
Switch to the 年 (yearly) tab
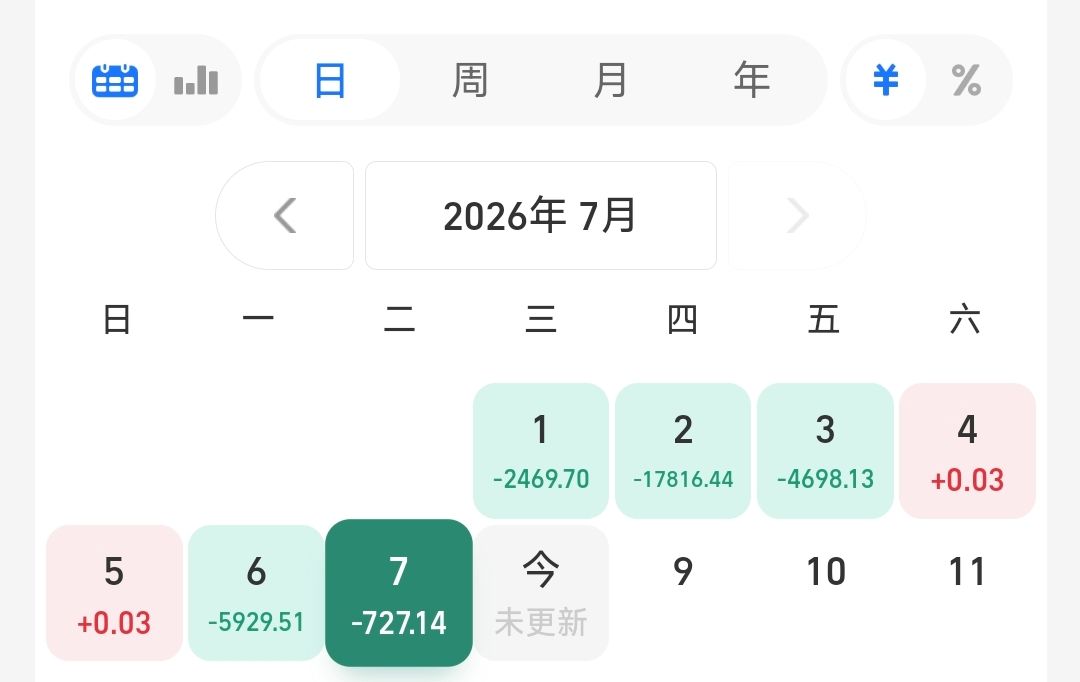pyautogui.click(x=751, y=80)
